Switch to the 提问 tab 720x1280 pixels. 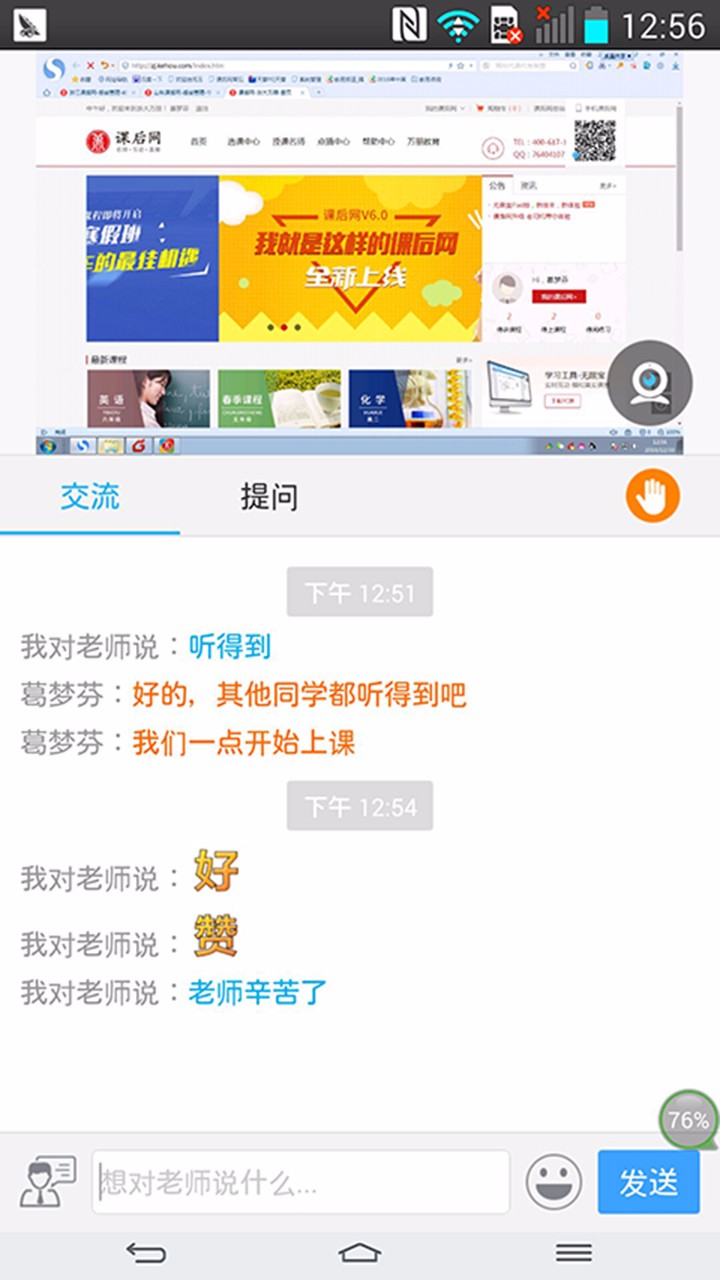[269, 497]
